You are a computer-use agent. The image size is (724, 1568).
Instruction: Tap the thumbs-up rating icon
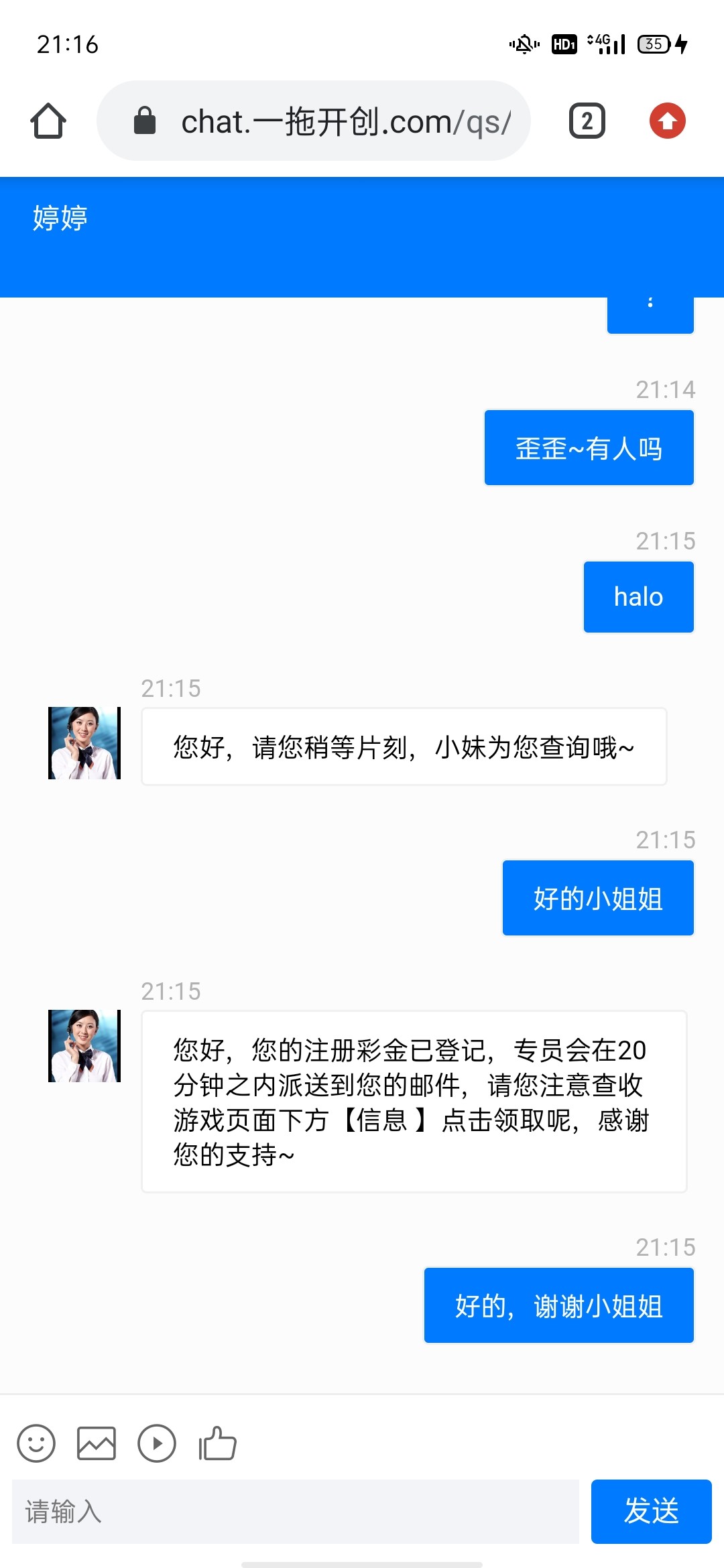(217, 1443)
